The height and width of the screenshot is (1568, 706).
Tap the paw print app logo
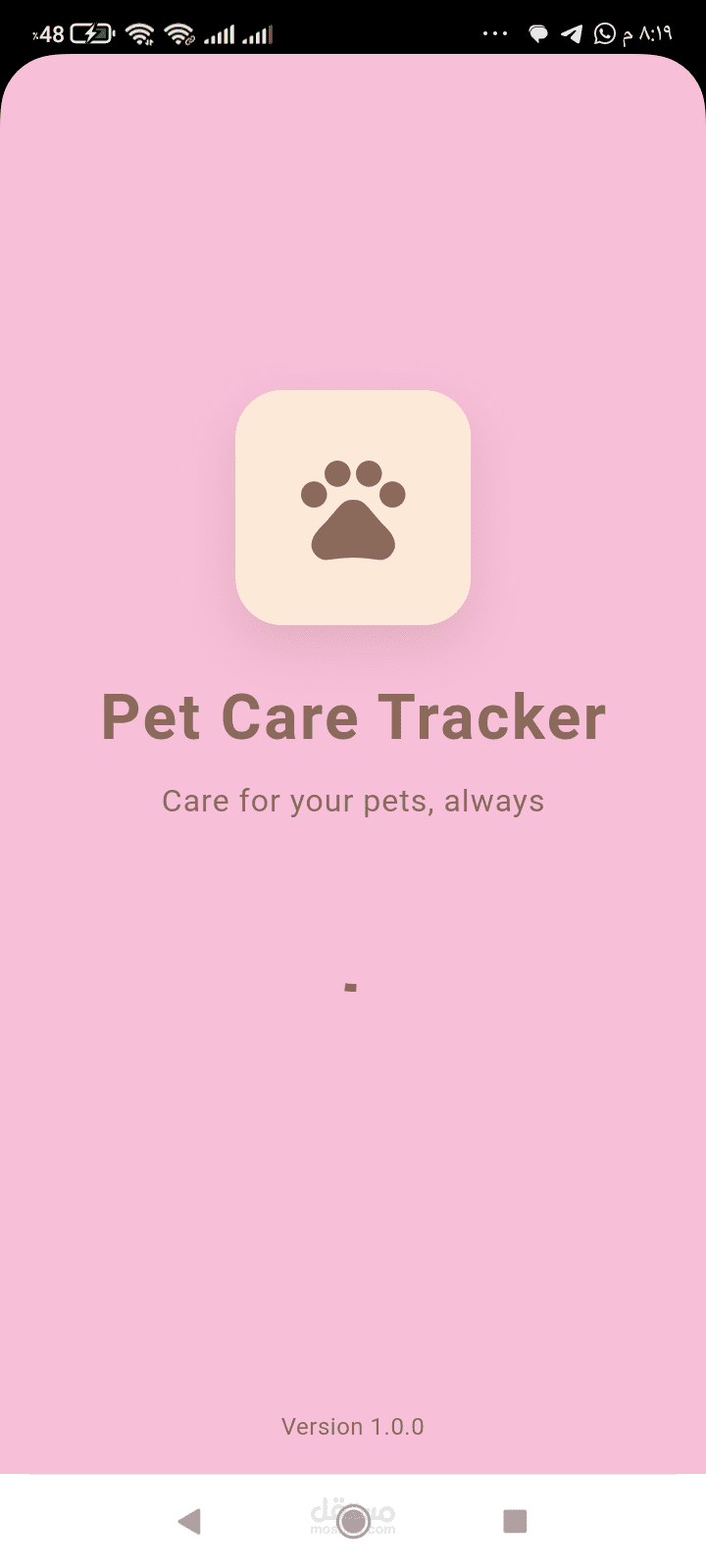pos(353,506)
